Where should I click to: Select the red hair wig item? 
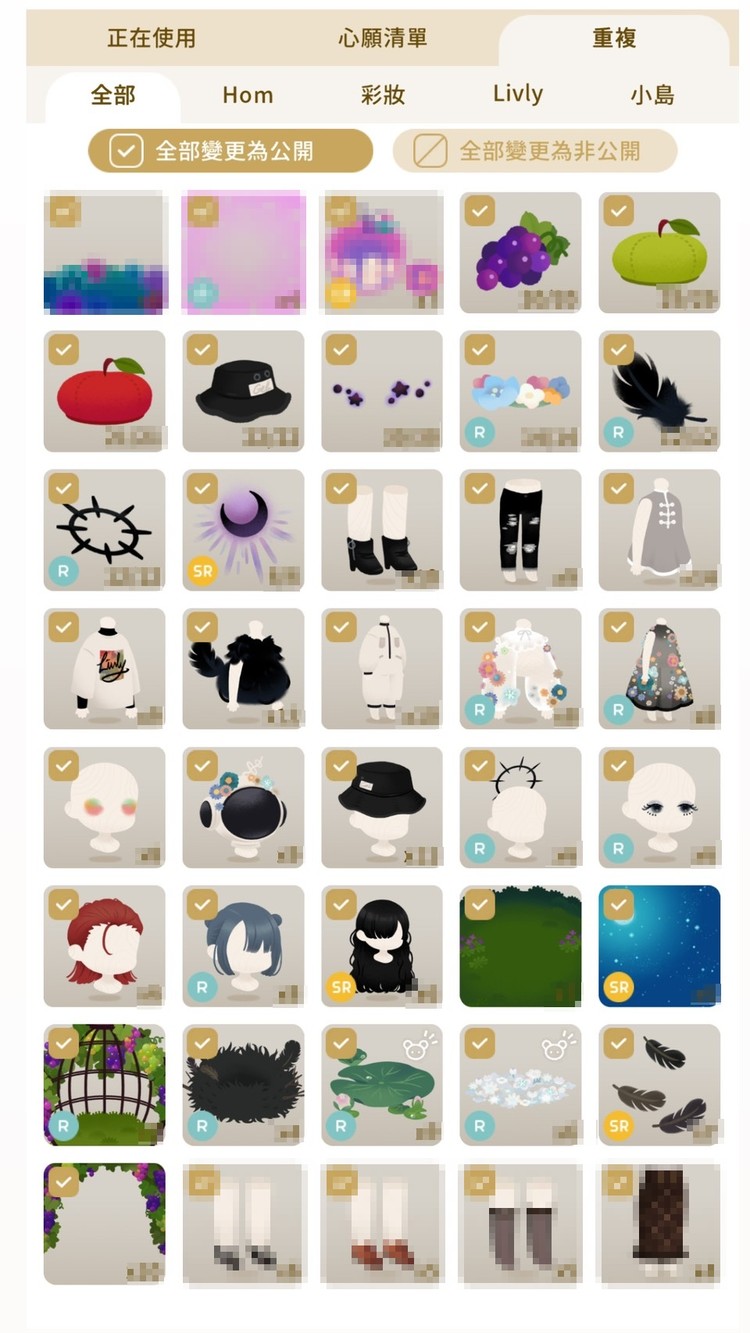104,946
